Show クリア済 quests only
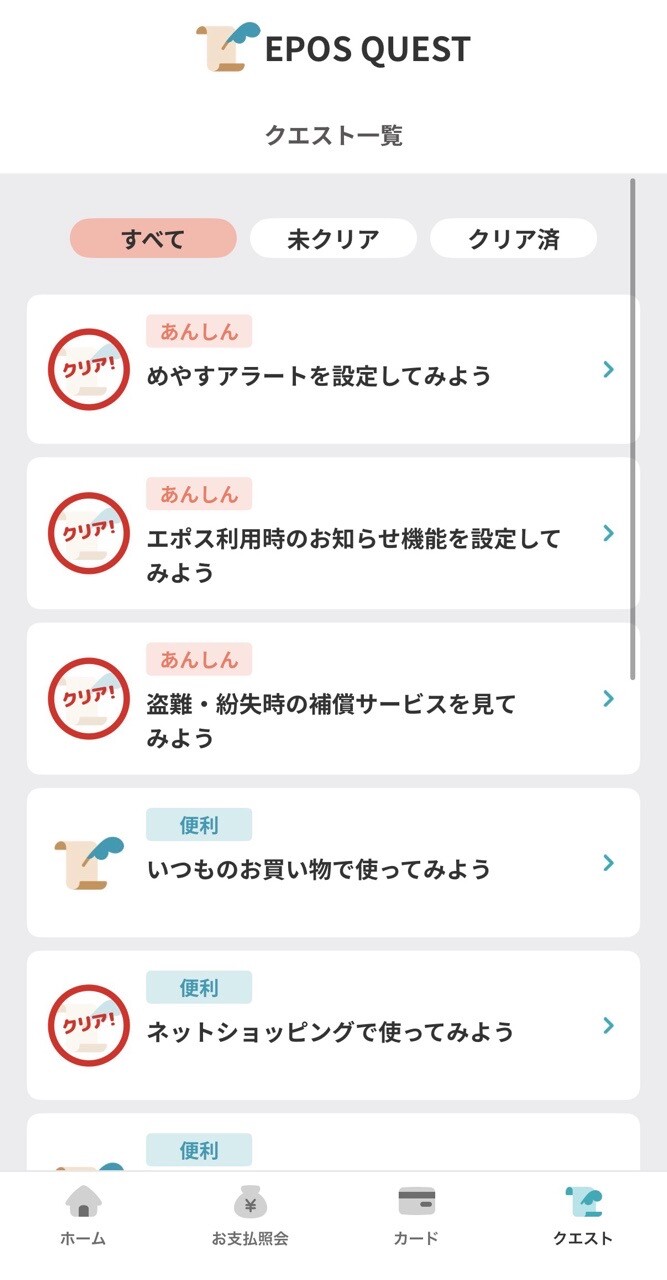 pyautogui.click(x=513, y=239)
